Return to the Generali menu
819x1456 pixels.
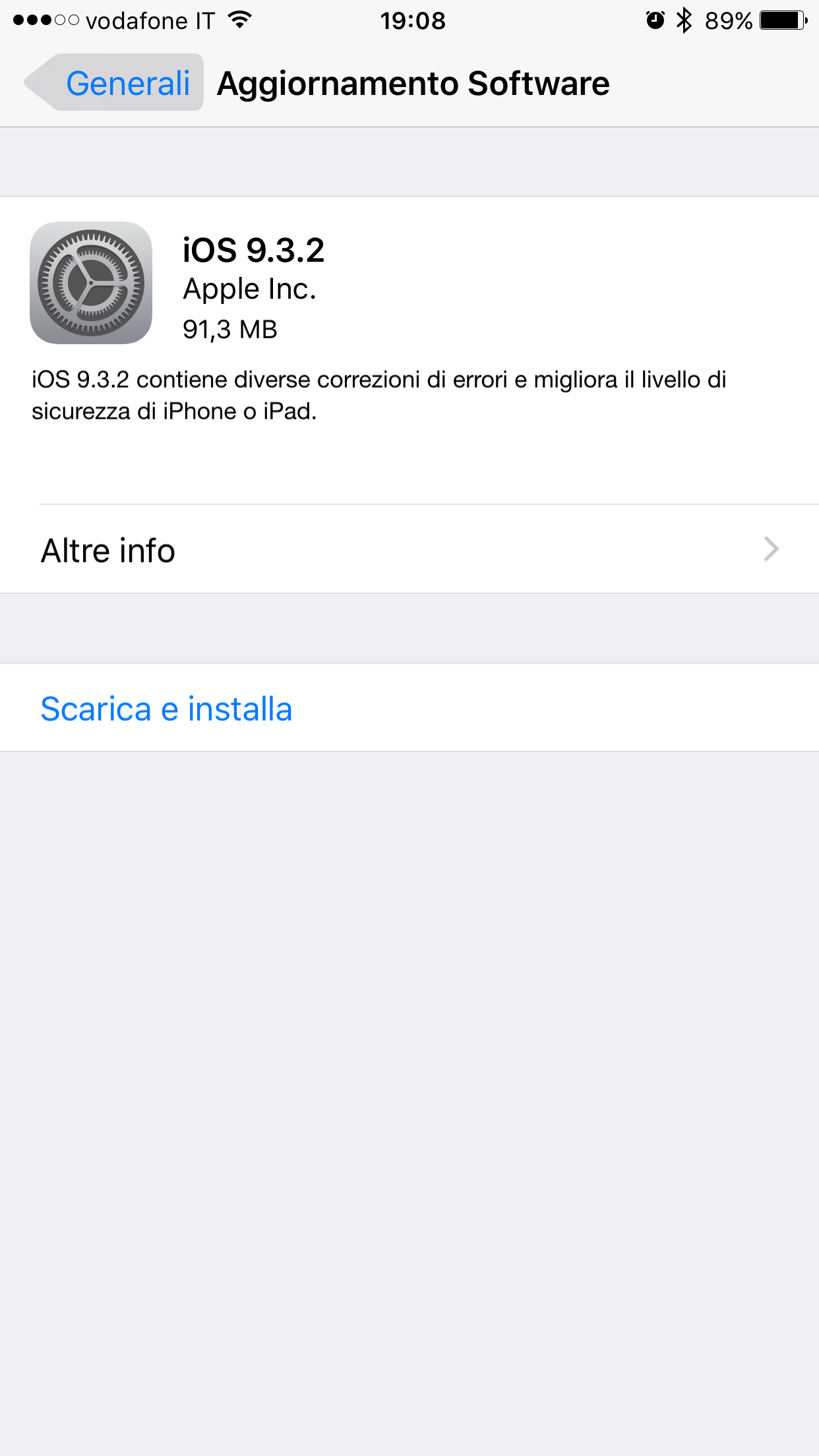(129, 83)
